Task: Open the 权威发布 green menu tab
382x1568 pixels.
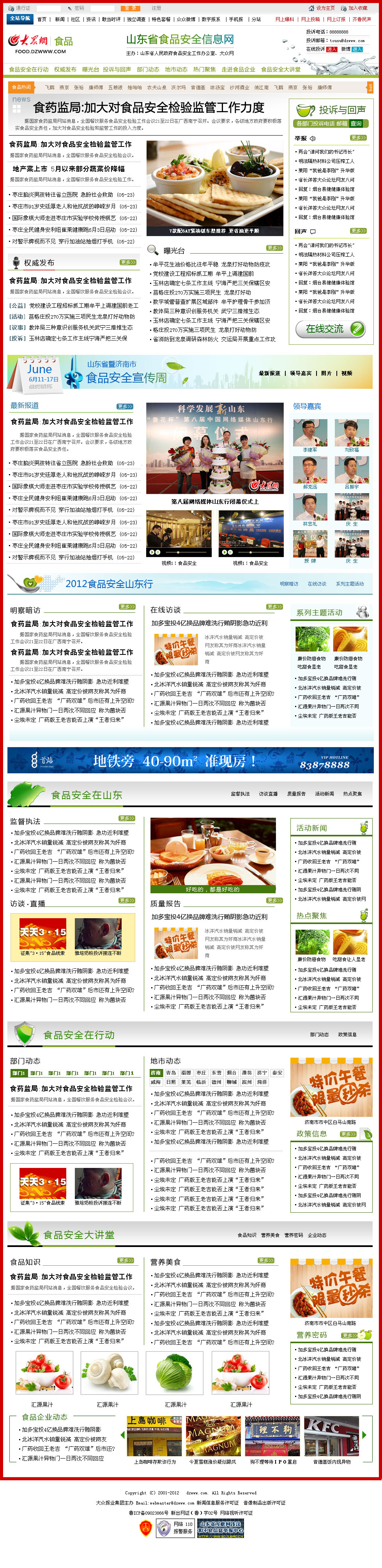Action: [x=65, y=69]
